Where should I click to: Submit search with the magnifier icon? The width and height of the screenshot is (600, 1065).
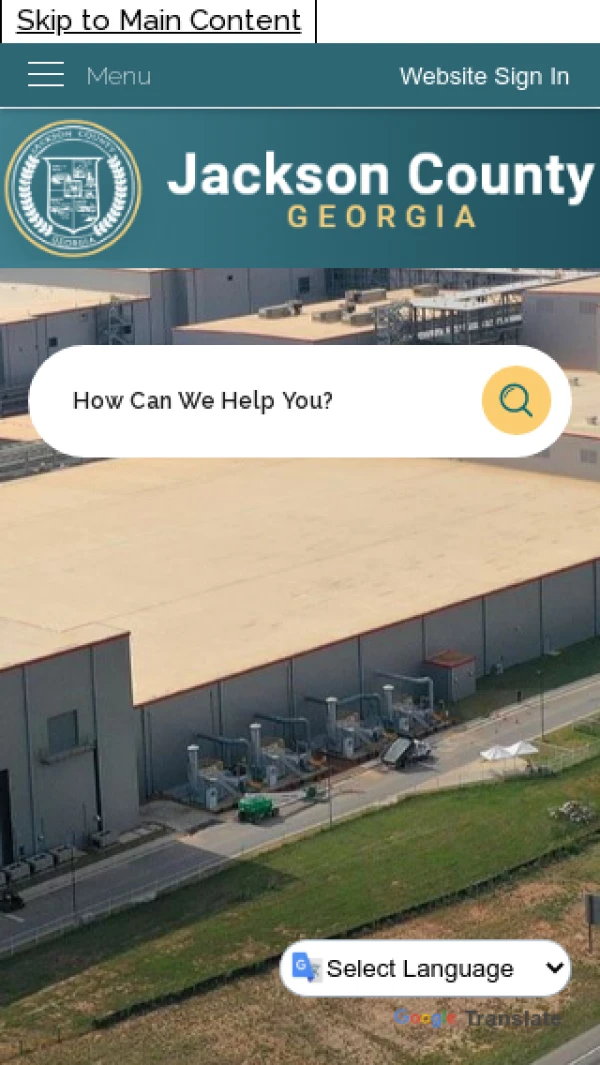pos(516,401)
